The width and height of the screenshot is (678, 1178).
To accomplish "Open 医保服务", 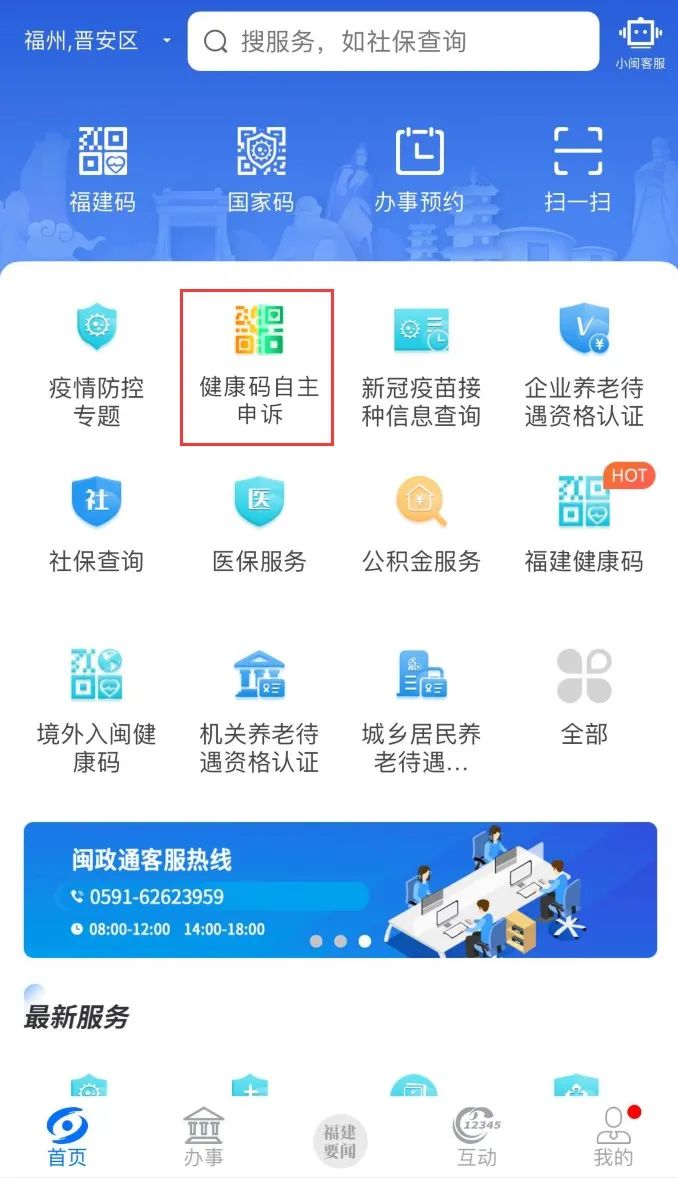I will pos(259,525).
